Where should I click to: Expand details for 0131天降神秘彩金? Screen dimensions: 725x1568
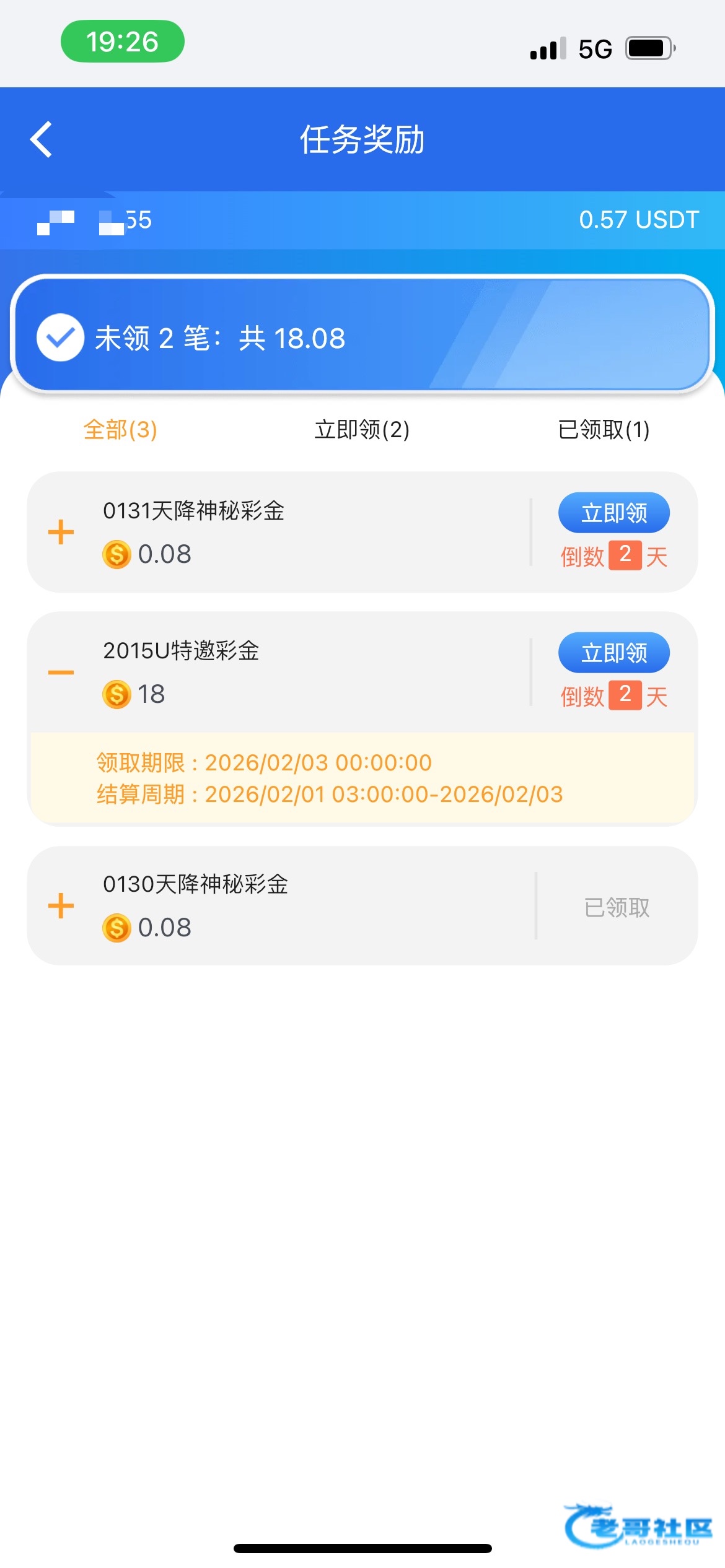[61, 532]
